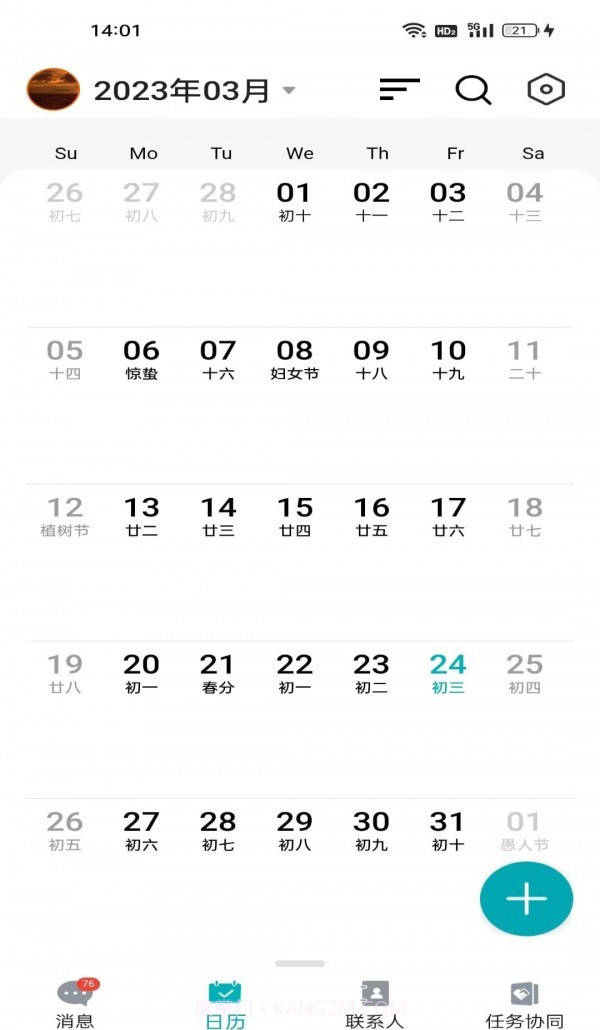Screen dimensions: 600x1030
Task: Open the profile avatar
Action: pos(53,90)
